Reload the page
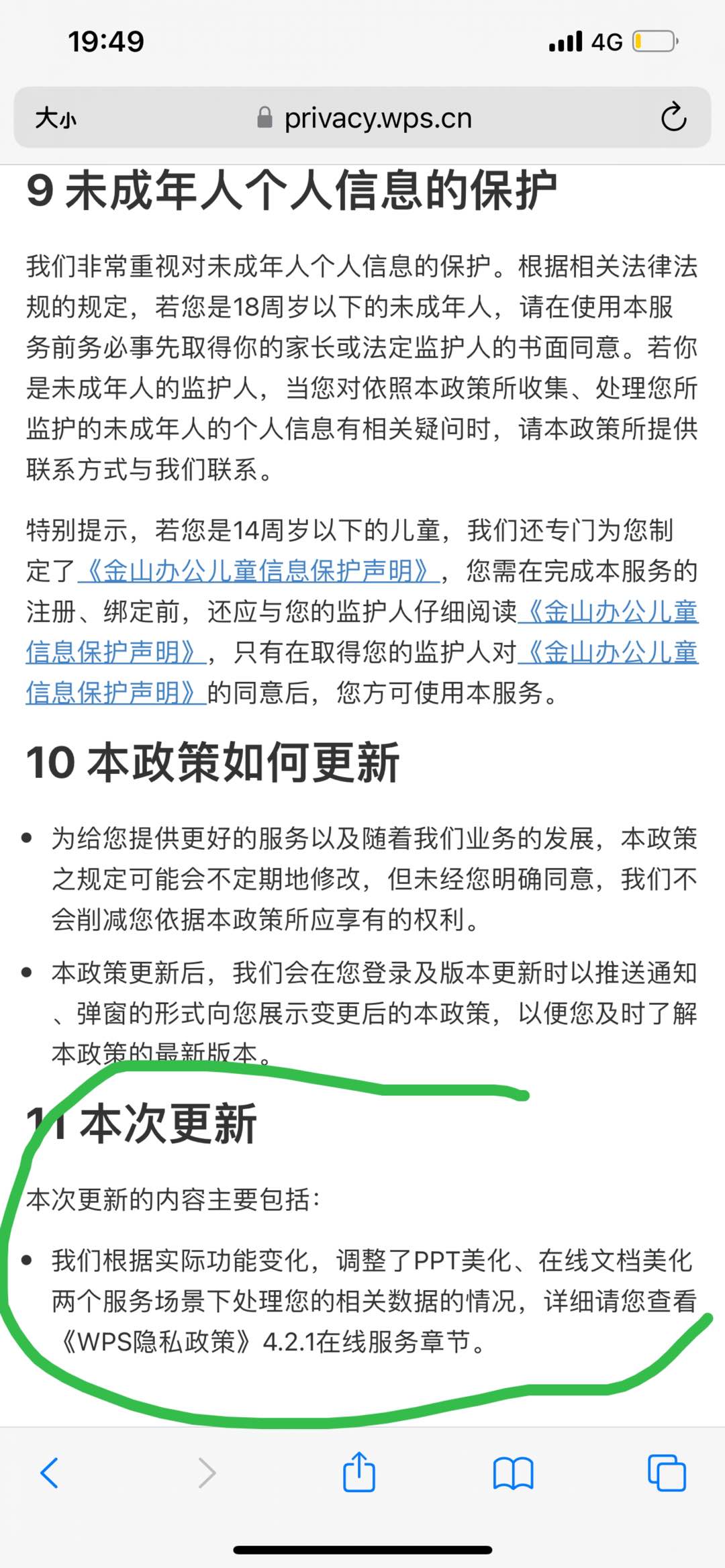Image resolution: width=725 pixels, height=1568 pixels. coord(673,118)
